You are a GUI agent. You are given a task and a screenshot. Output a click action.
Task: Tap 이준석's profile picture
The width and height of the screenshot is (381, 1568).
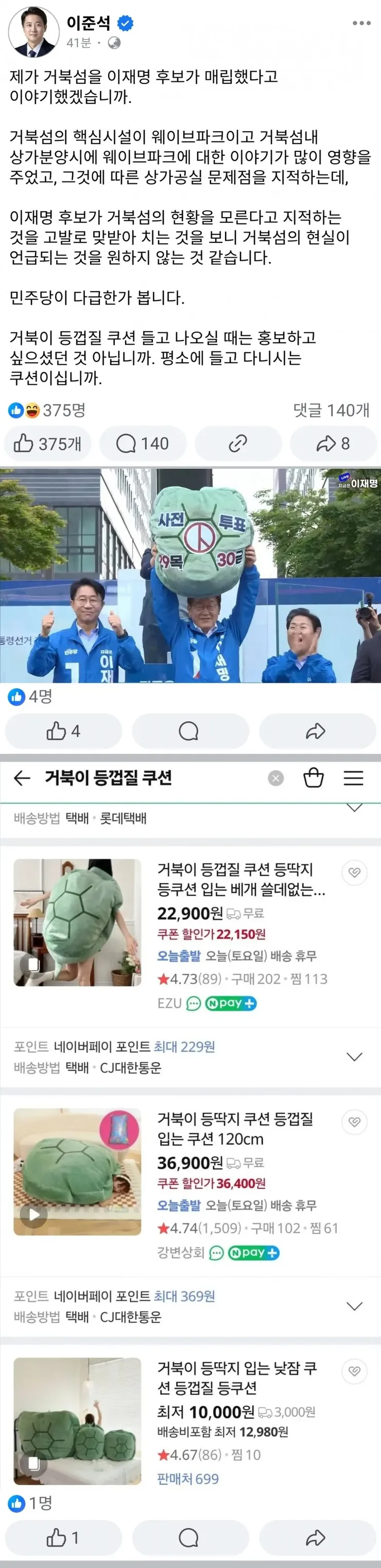coord(33,32)
